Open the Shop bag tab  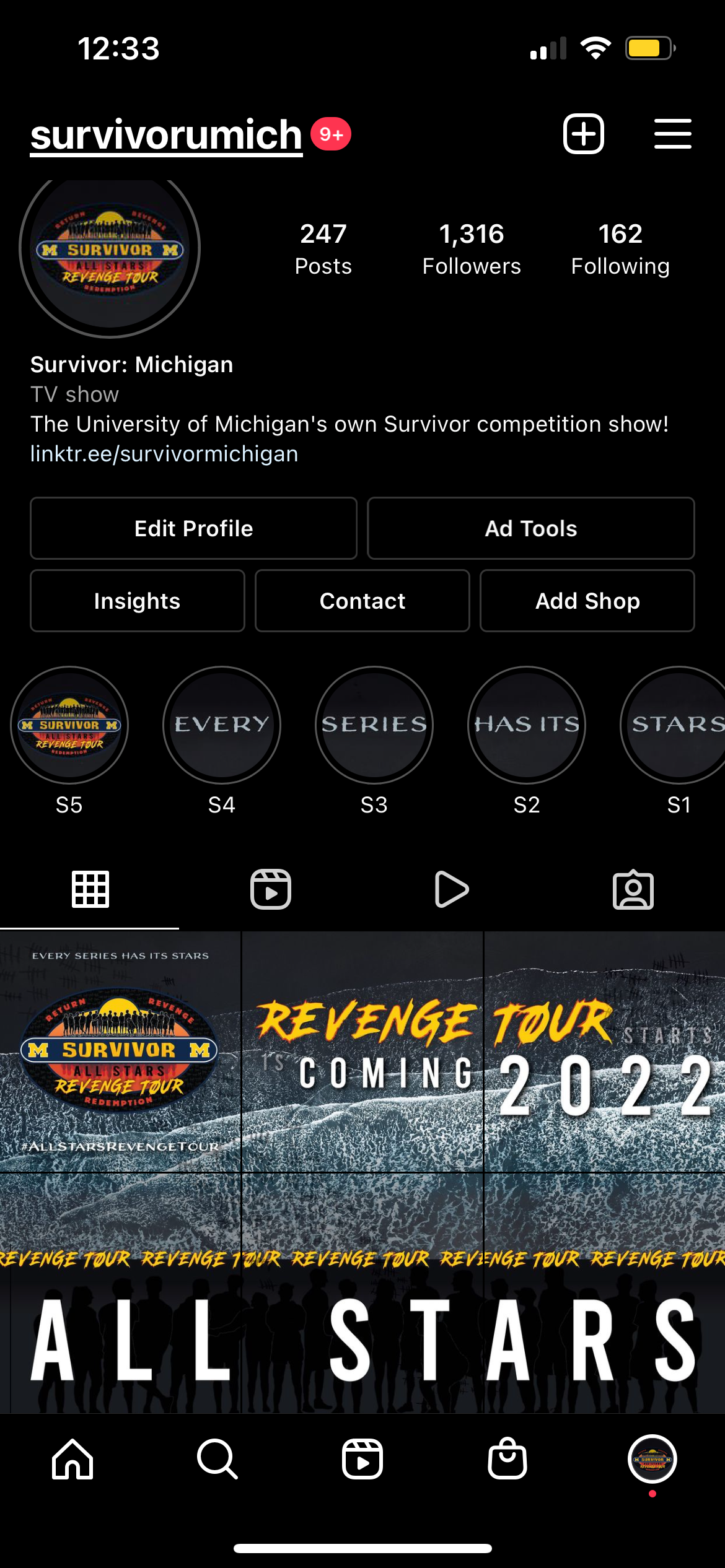(507, 1458)
